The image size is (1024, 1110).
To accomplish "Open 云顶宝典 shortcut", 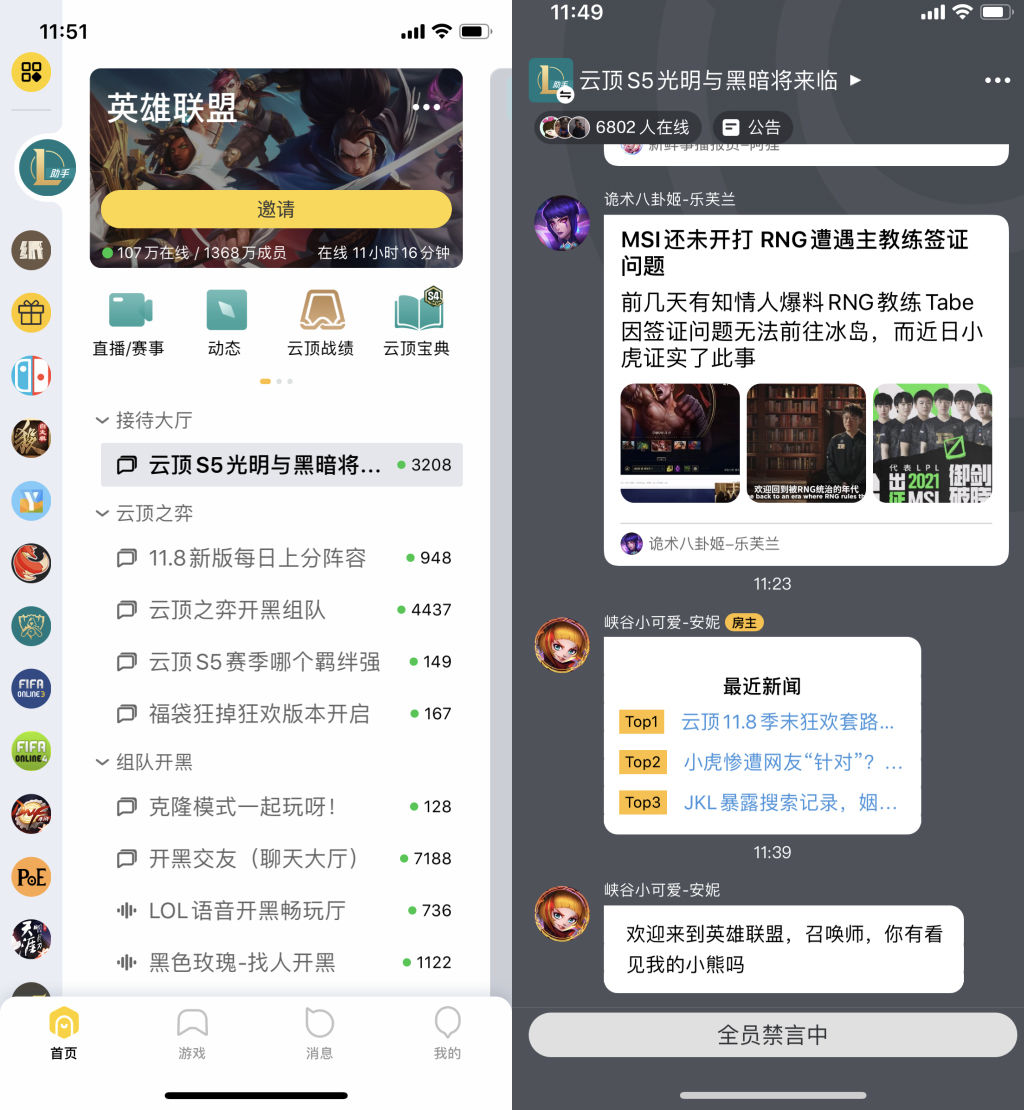I will click(x=417, y=322).
